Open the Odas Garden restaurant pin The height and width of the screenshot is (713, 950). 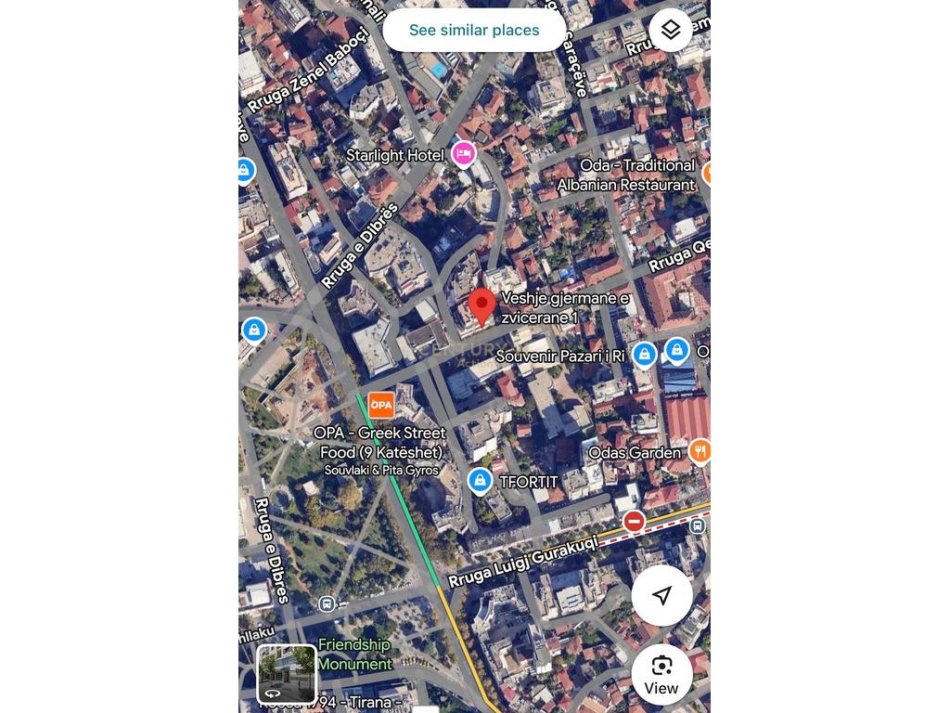(x=700, y=451)
